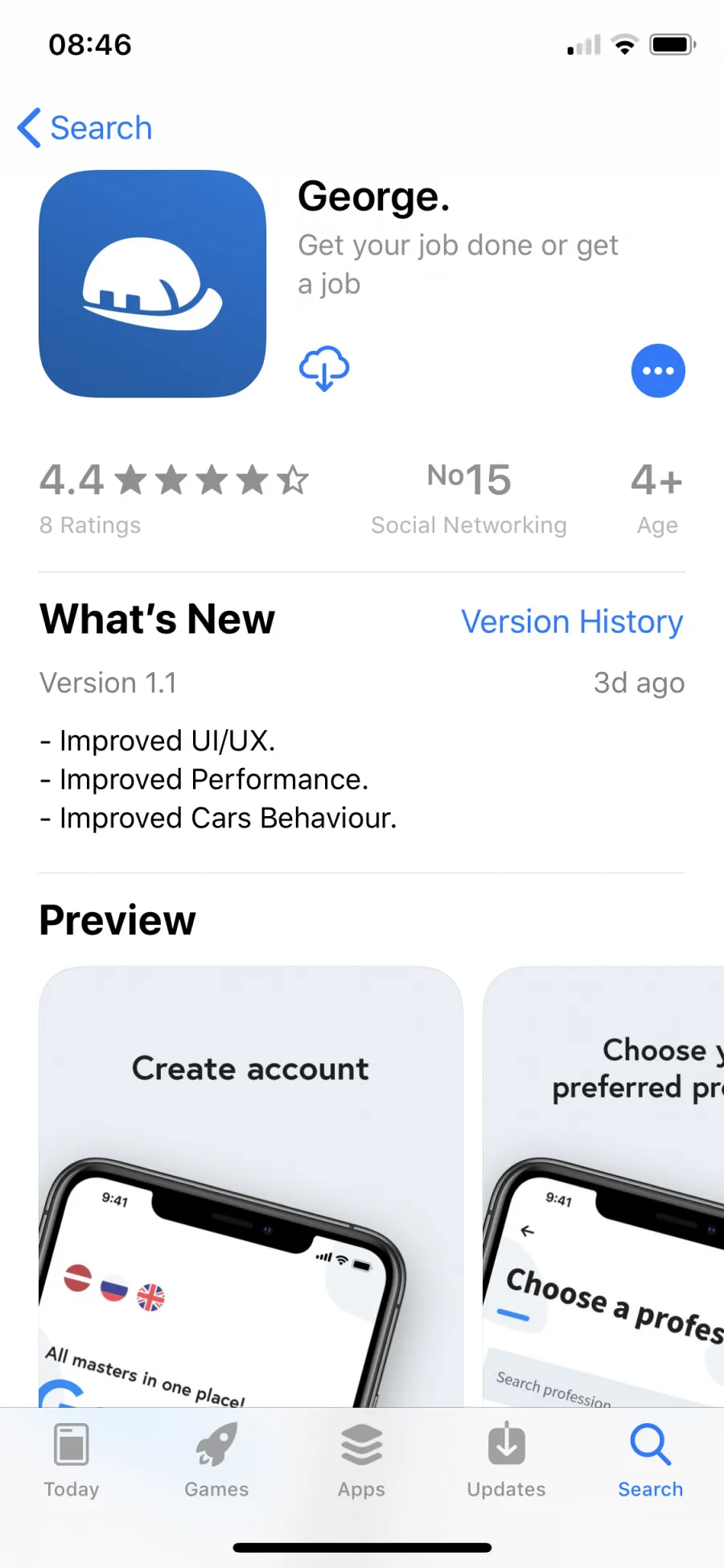Download the George app via cloud icon

click(x=324, y=369)
